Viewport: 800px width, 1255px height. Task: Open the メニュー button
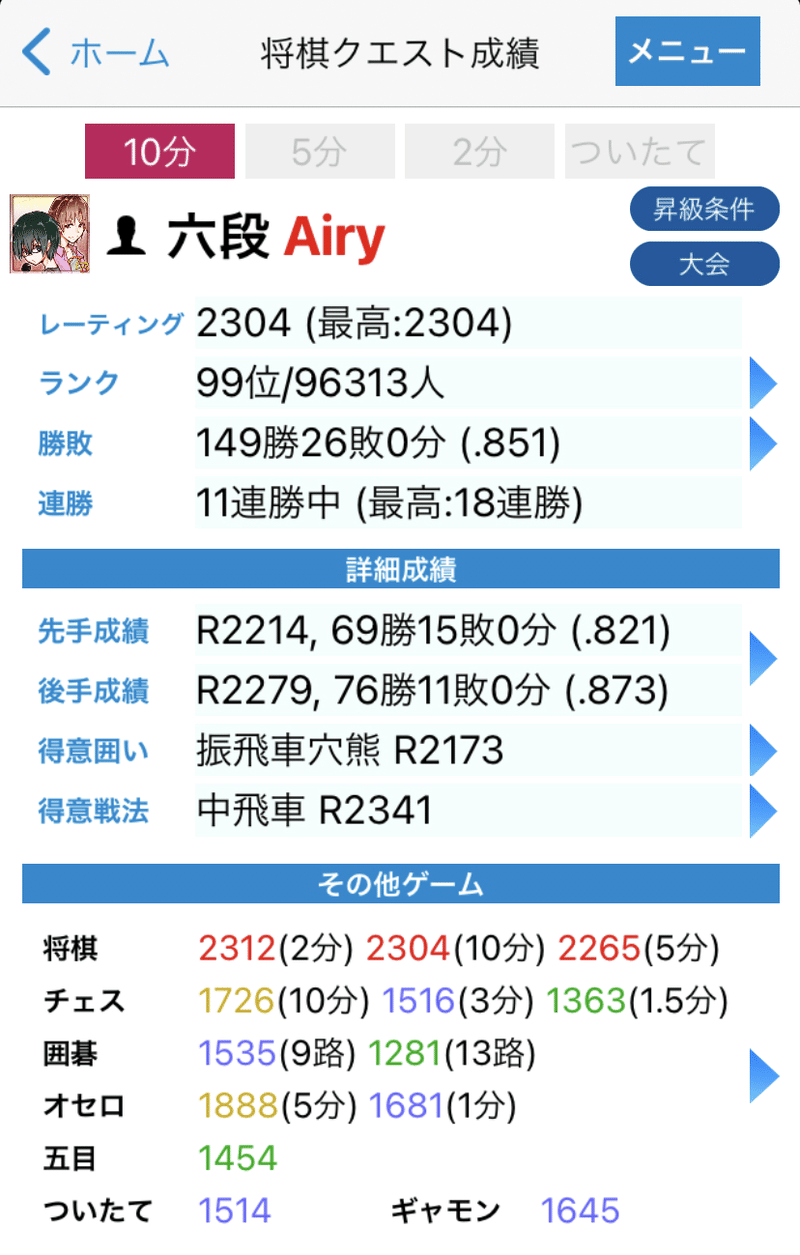687,52
